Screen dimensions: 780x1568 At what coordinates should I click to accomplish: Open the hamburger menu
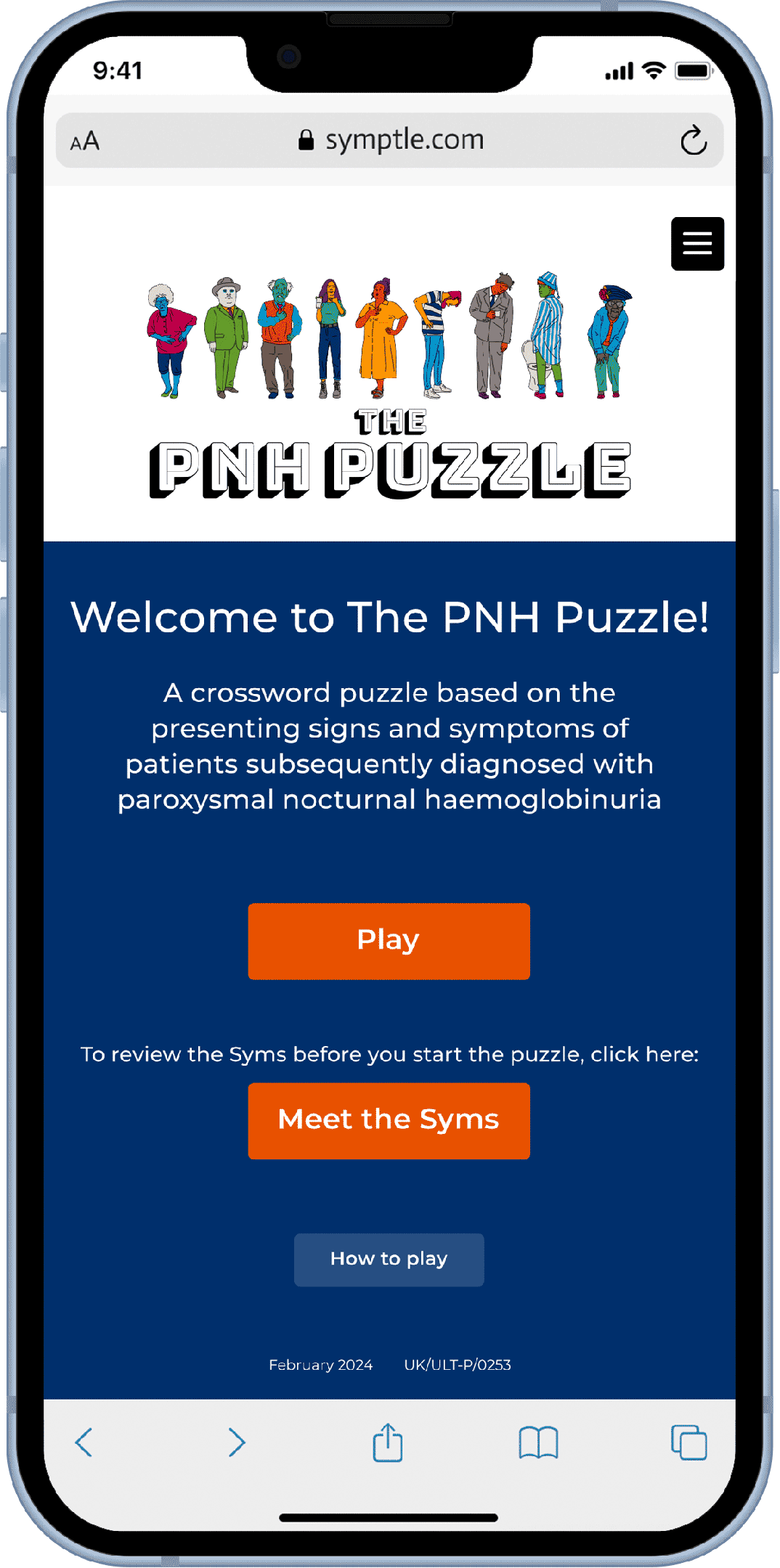(x=696, y=244)
